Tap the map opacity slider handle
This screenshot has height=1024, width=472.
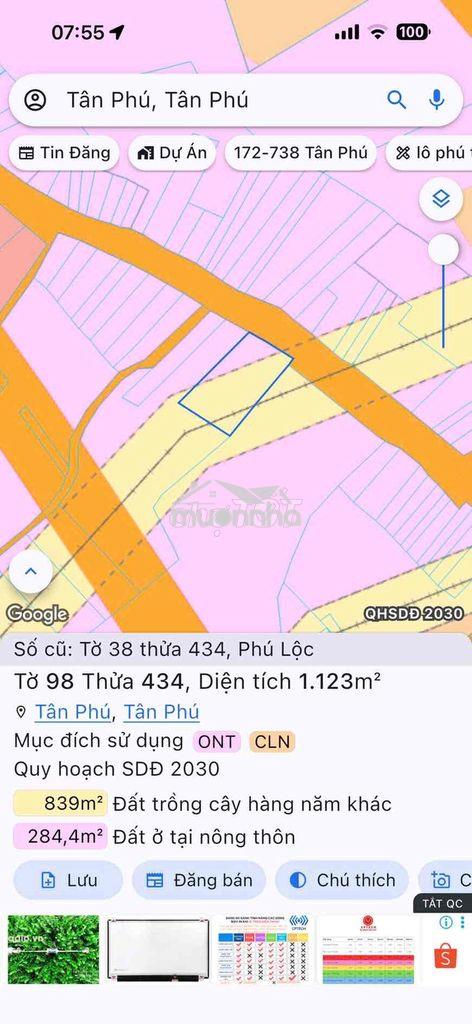click(x=443, y=249)
